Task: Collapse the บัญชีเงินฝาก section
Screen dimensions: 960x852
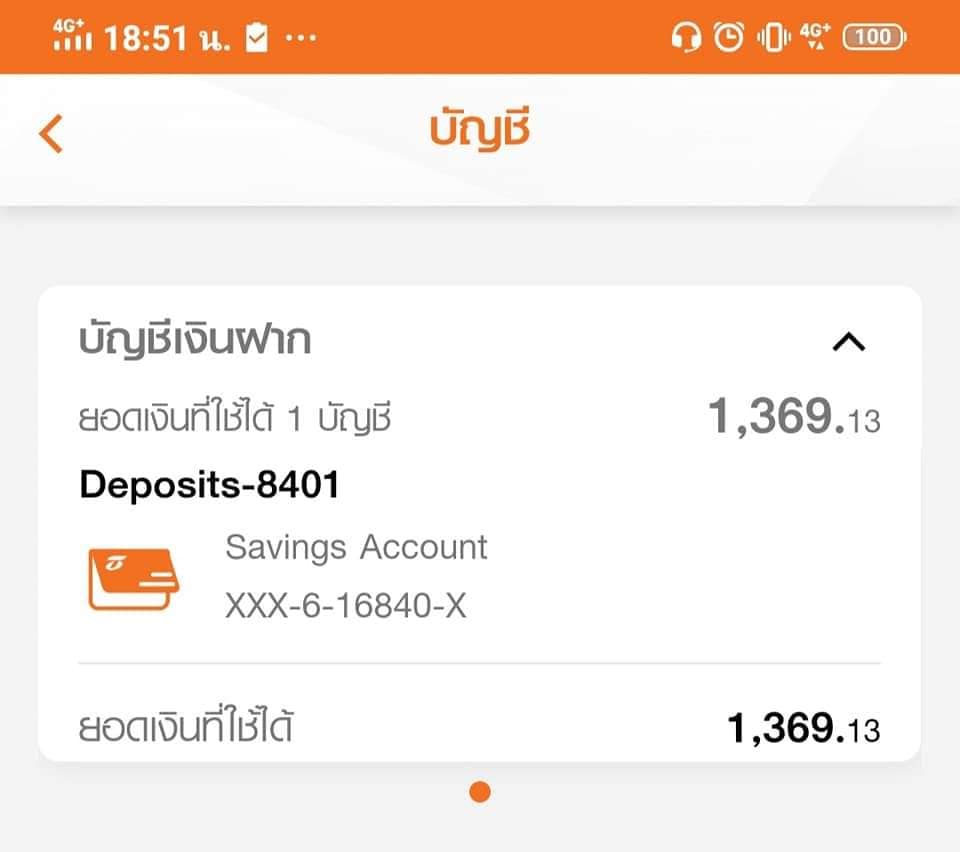Action: [848, 343]
